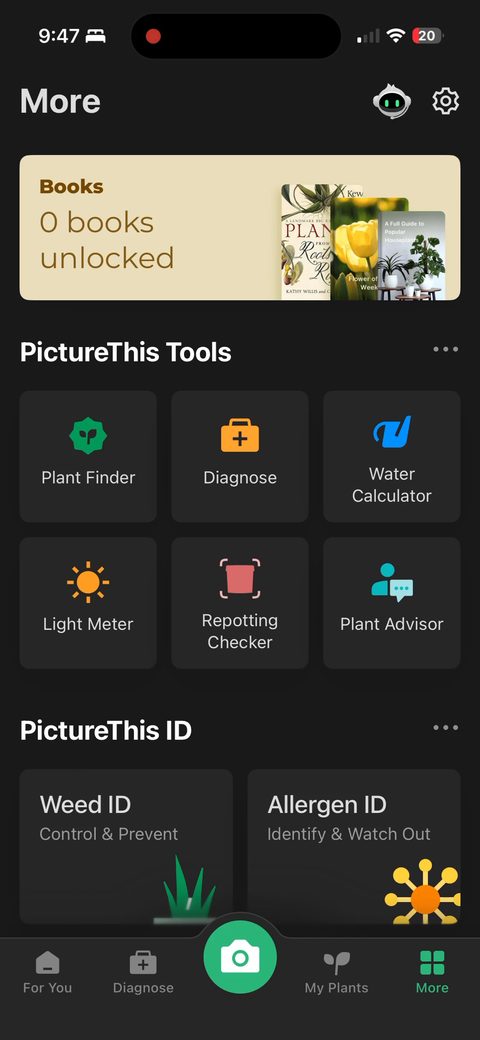Open the robot assistant icon
The width and height of the screenshot is (480, 1040).
(391, 101)
